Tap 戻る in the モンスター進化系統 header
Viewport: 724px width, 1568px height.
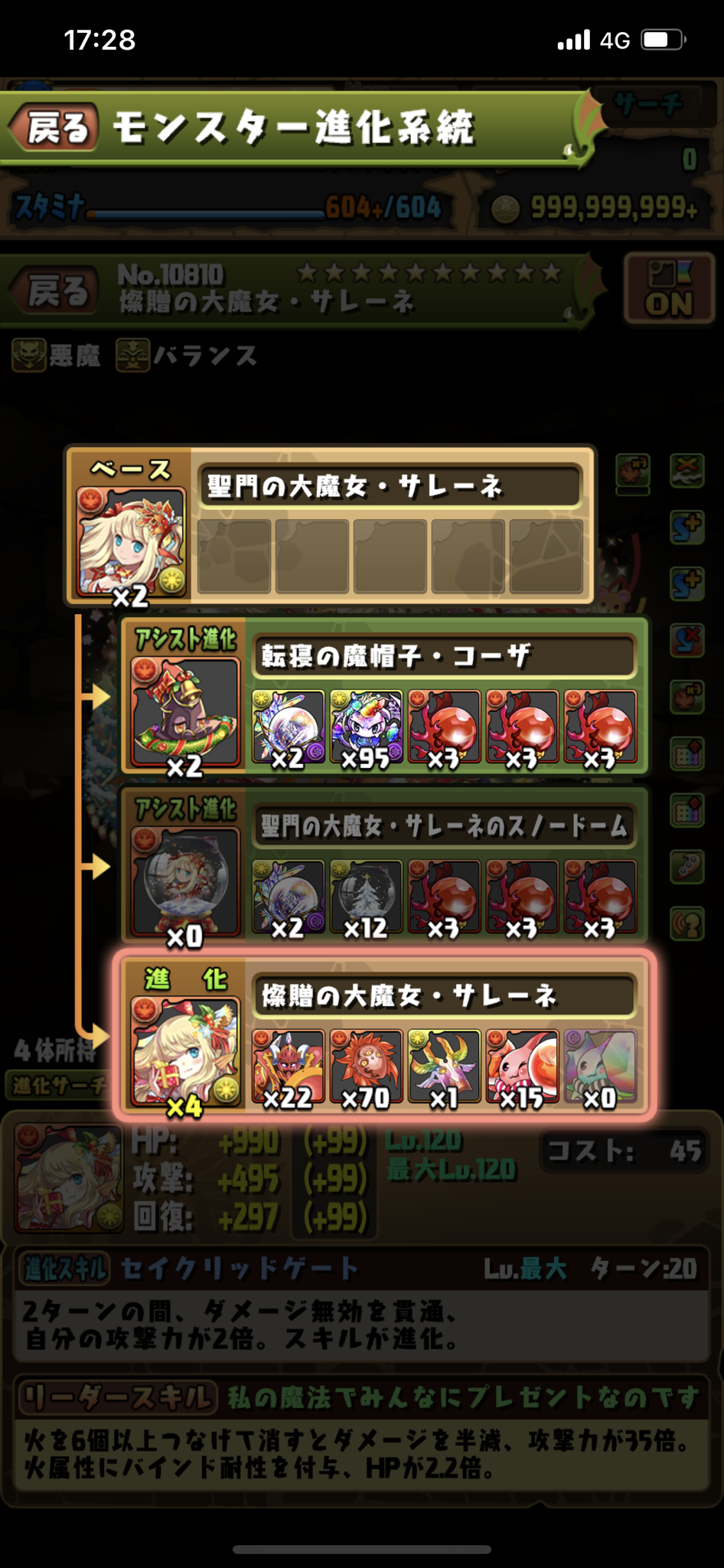55,127
